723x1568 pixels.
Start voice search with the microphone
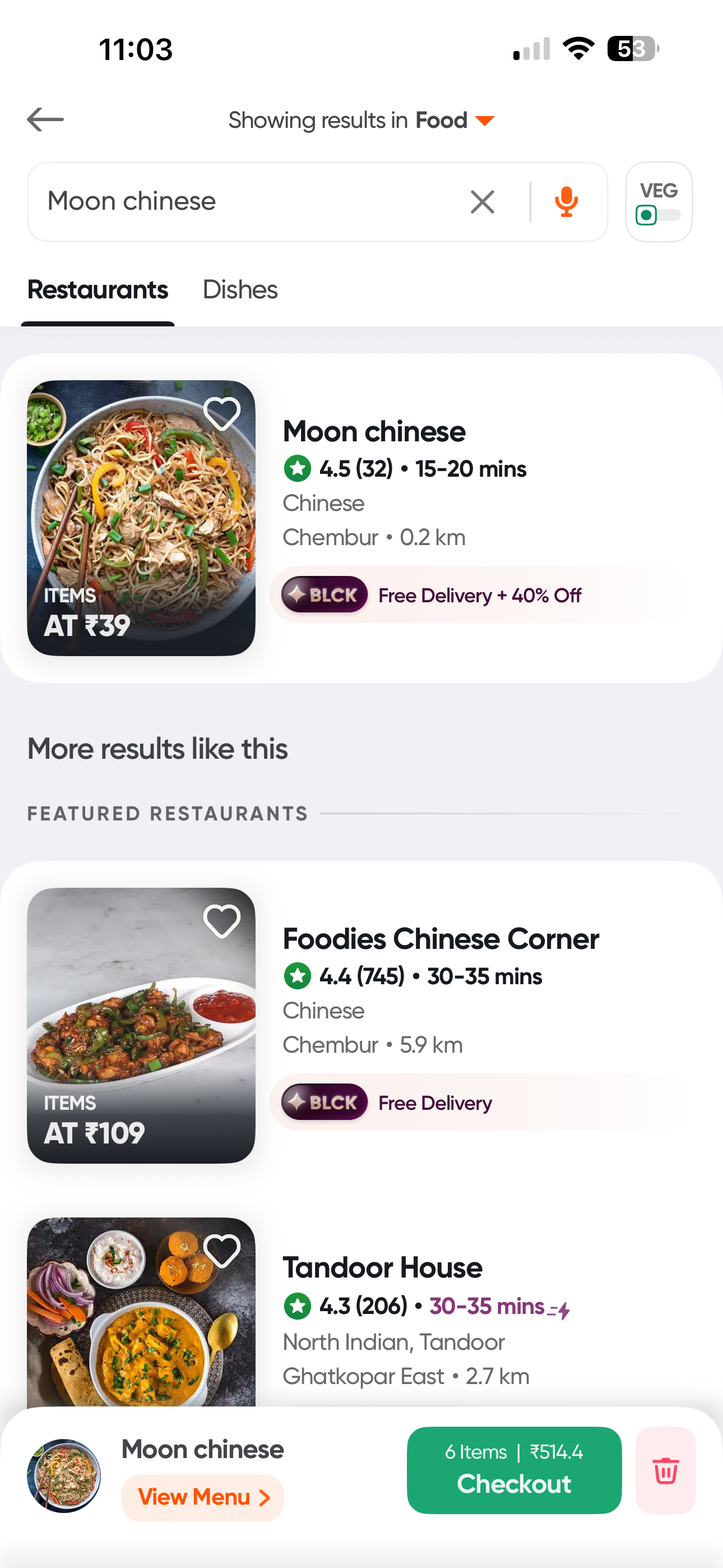coord(566,201)
